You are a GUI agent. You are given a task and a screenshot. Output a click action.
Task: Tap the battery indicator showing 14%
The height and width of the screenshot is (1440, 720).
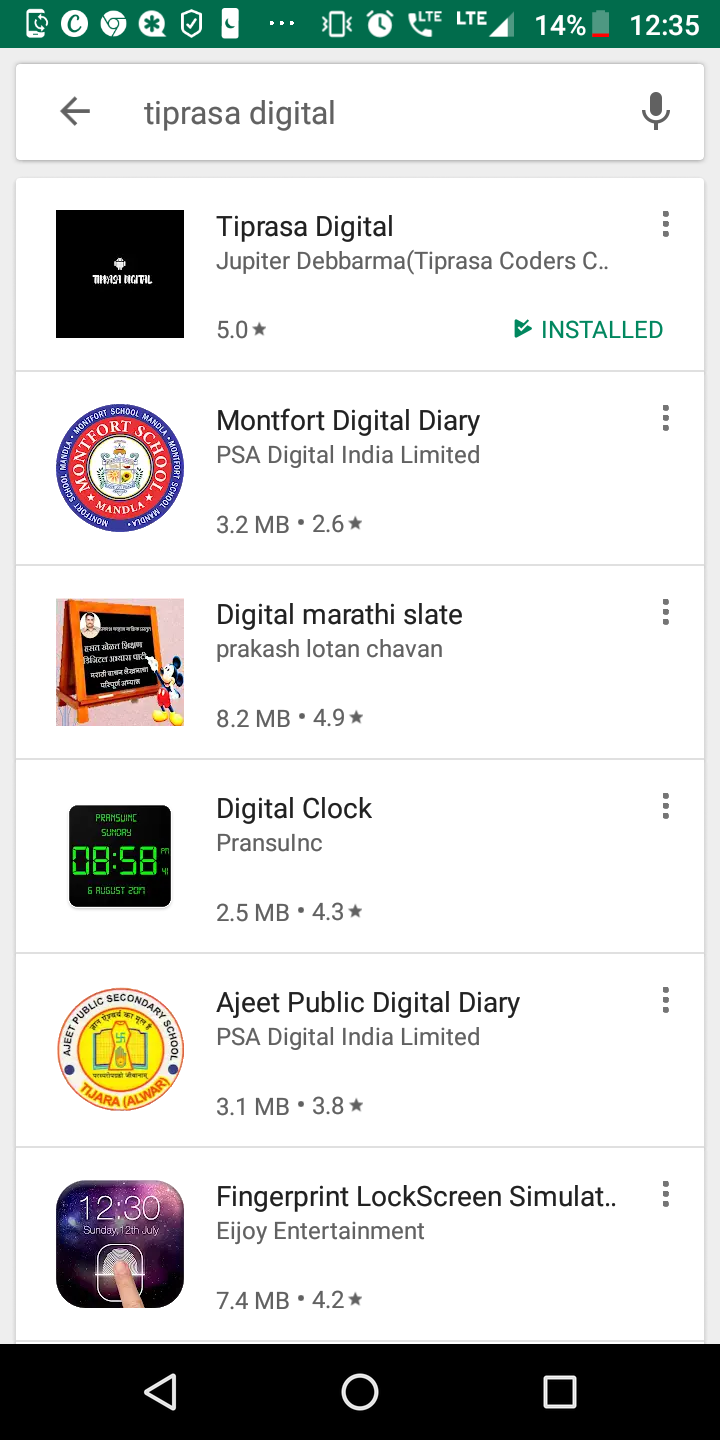573,24
